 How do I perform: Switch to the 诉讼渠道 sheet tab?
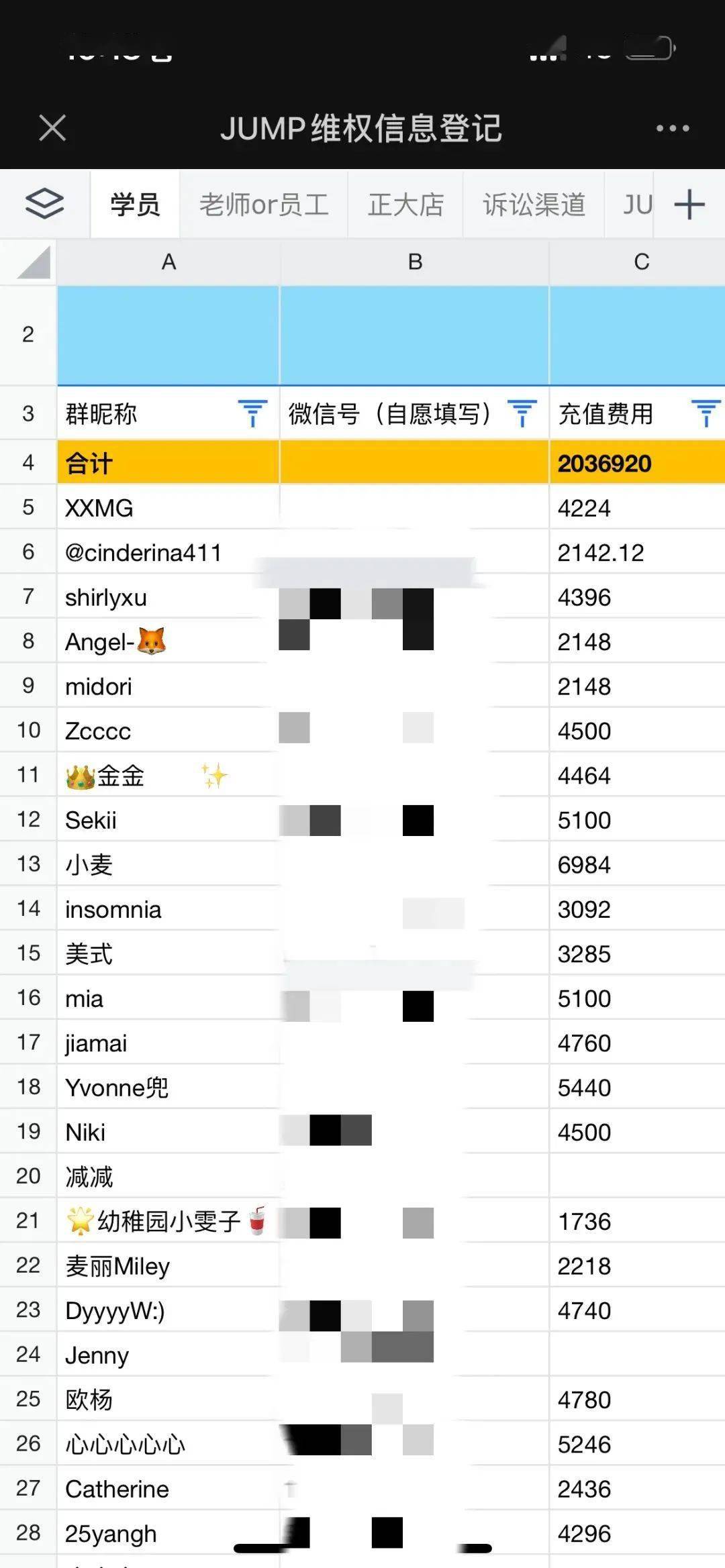coord(534,205)
